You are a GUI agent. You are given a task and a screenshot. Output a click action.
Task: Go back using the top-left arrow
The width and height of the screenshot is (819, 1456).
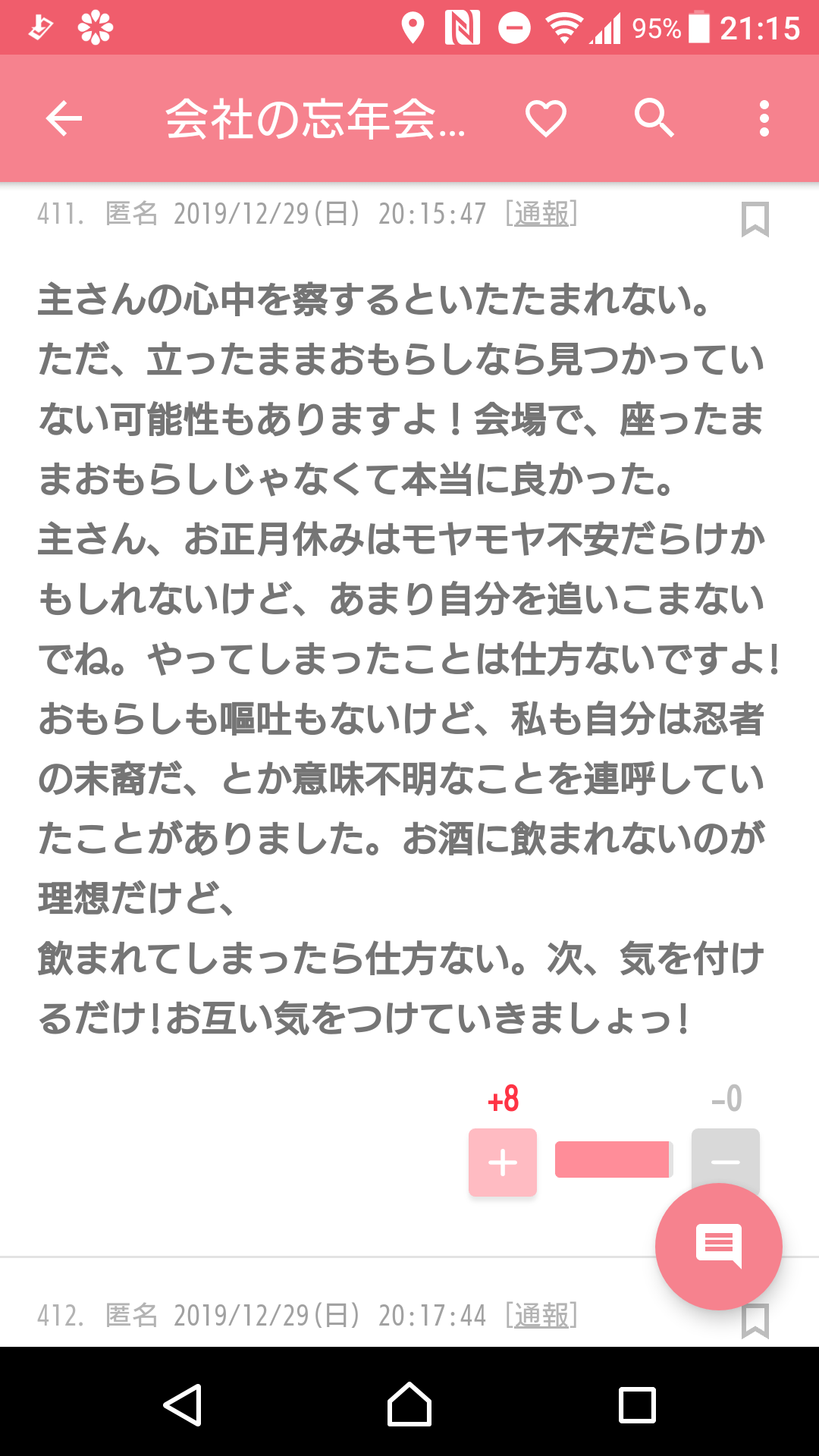coord(64,119)
